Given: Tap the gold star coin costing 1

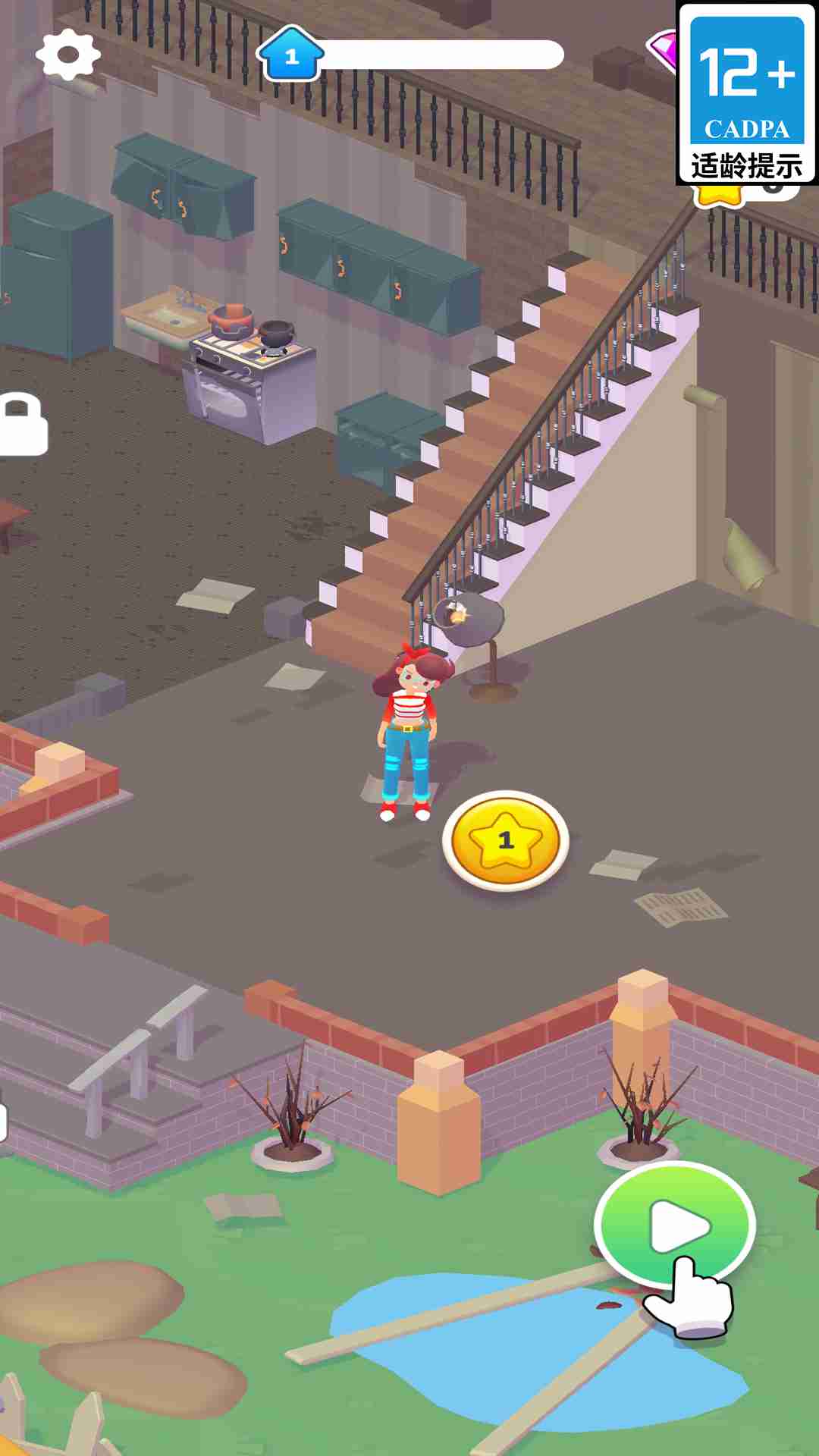Looking at the screenshot, I should pyautogui.click(x=506, y=839).
